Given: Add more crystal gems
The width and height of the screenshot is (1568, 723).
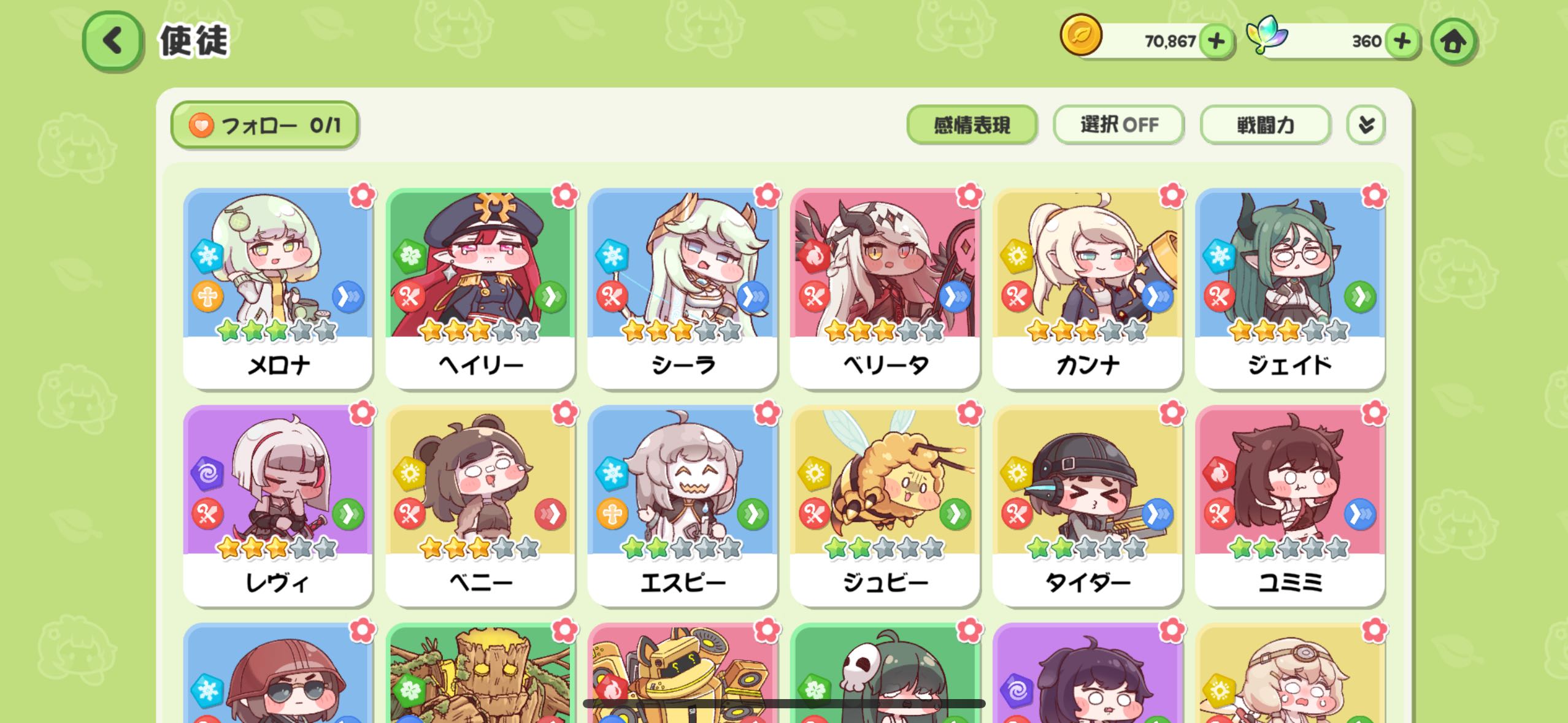Looking at the screenshot, I should point(1402,41).
